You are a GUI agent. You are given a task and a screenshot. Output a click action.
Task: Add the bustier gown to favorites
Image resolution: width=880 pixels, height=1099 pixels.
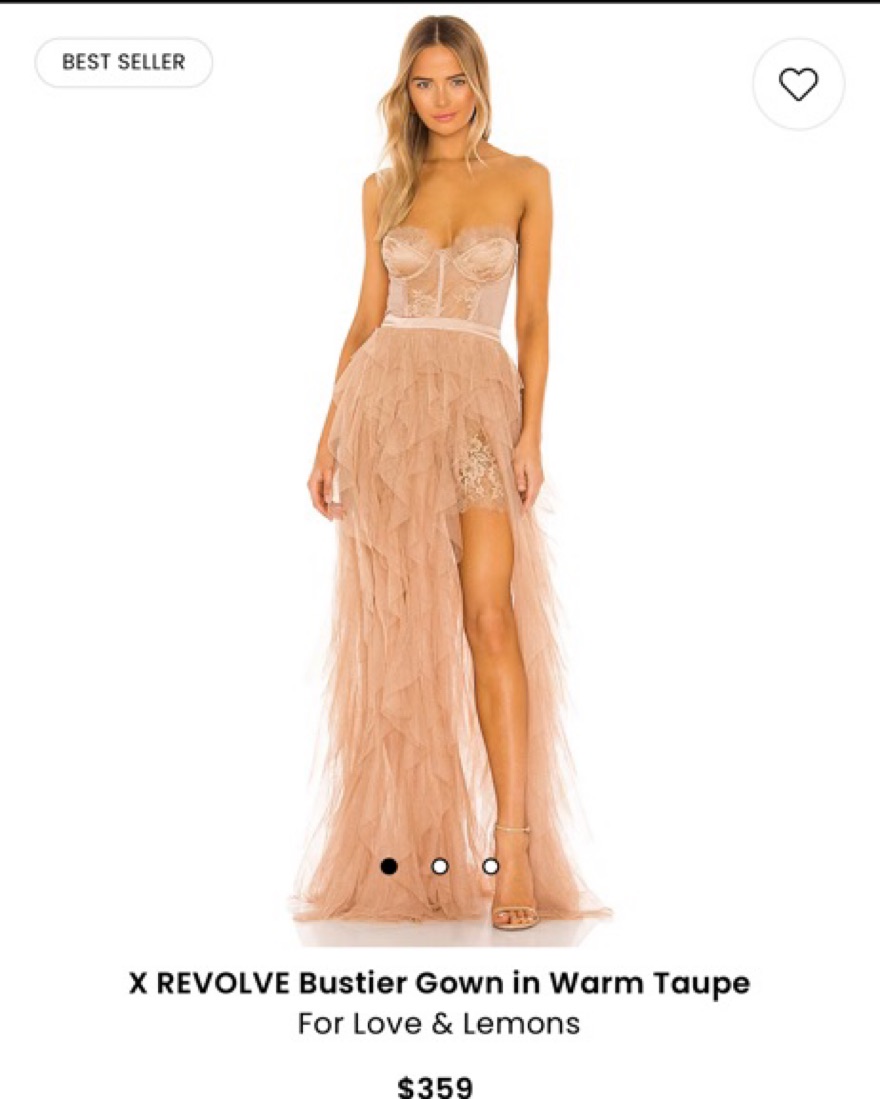point(798,84)
